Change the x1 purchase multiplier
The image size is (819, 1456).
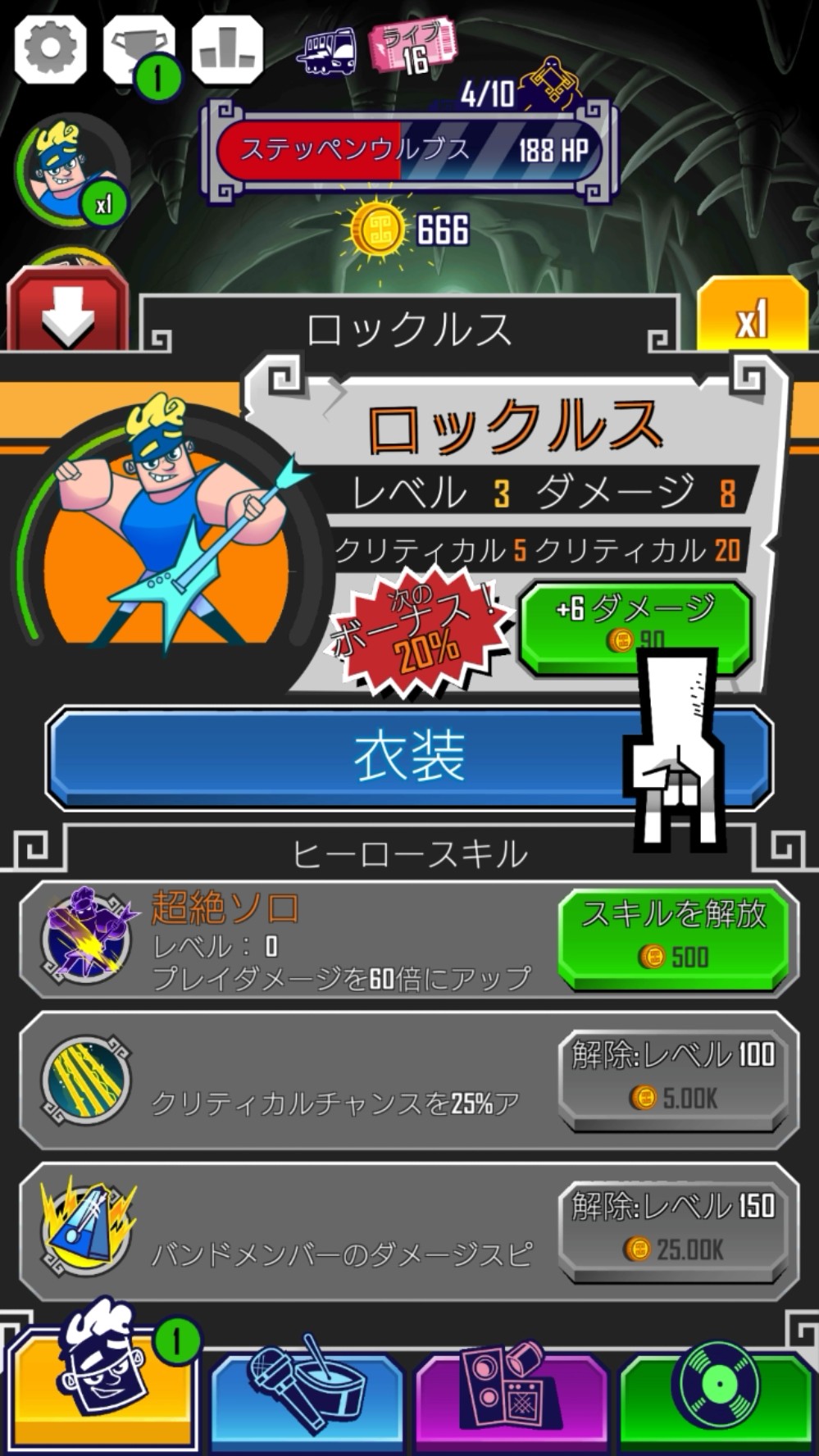[751, 317]
